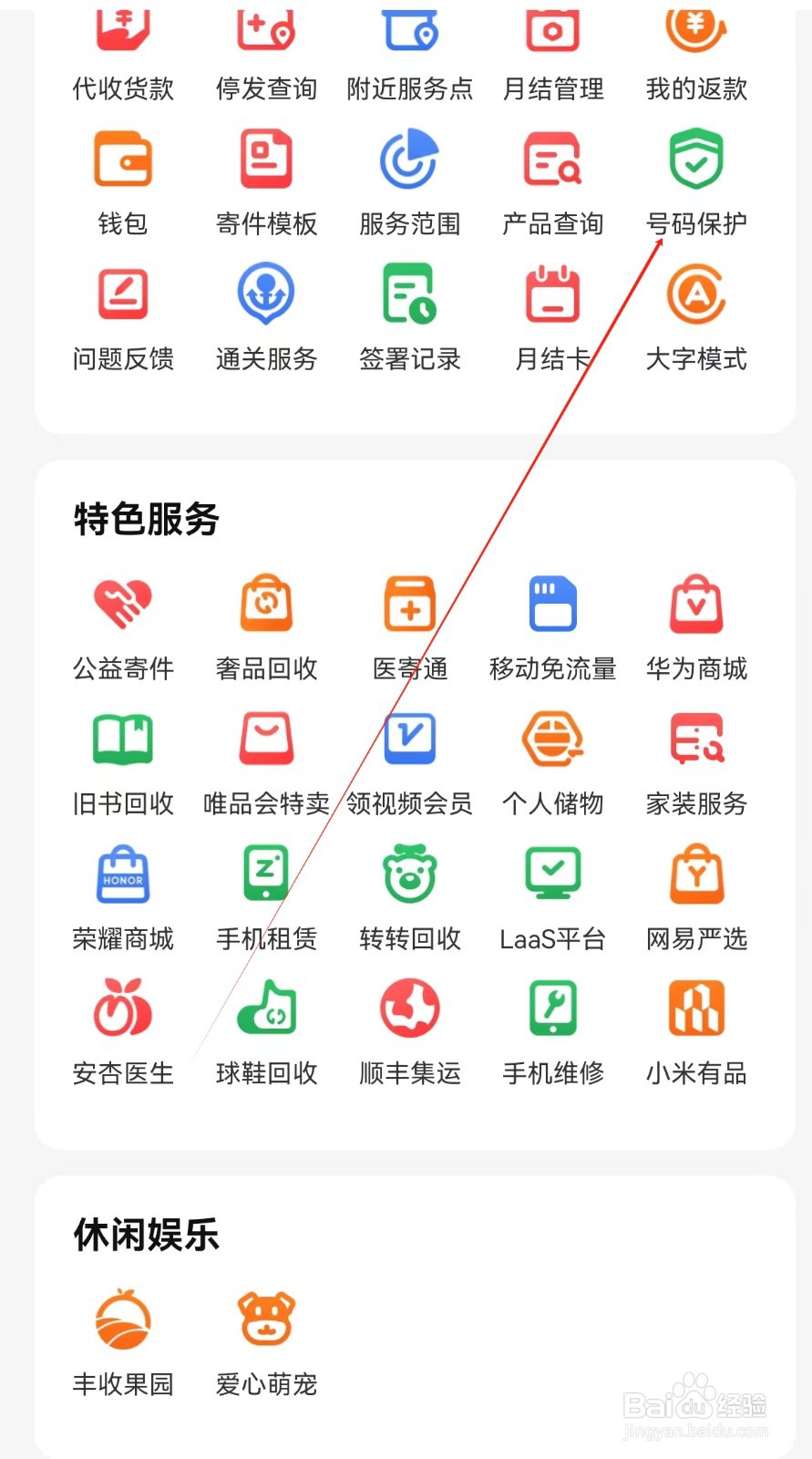
Task: Open 奢品回收 luxury recycling
Action: [x=266, y=627]
